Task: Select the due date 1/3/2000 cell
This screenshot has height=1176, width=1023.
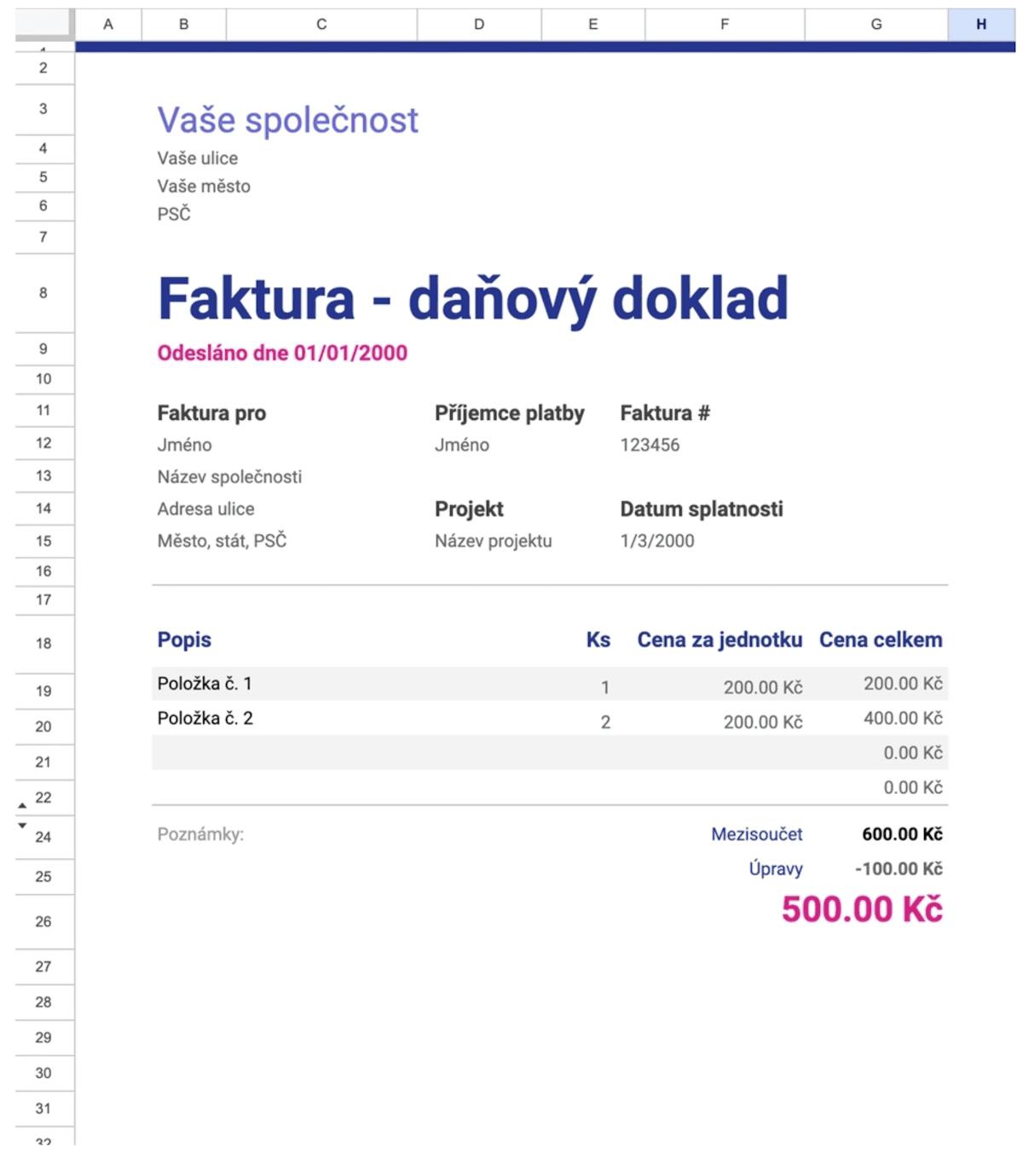Action: tap(657, 541)
